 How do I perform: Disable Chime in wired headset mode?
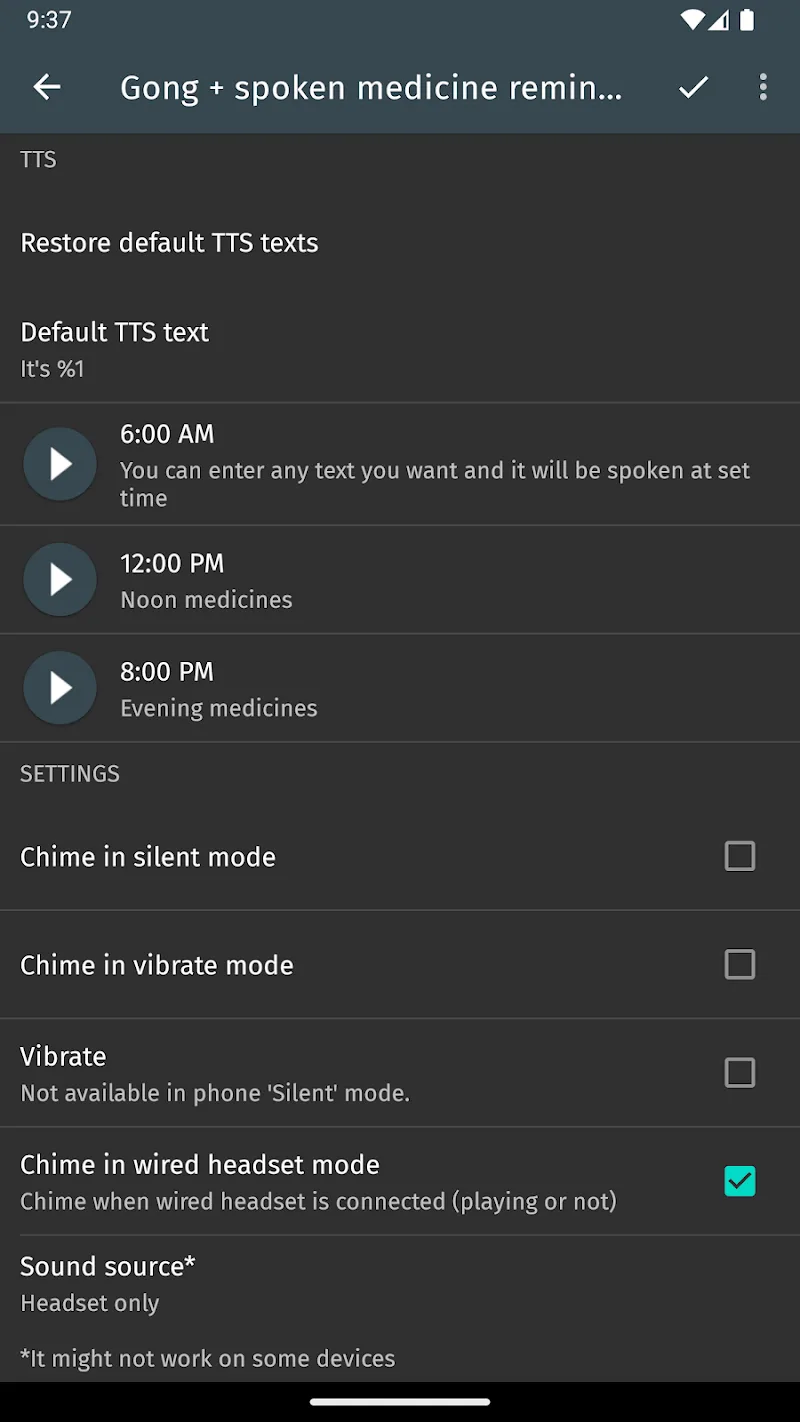coord(740,1181)
